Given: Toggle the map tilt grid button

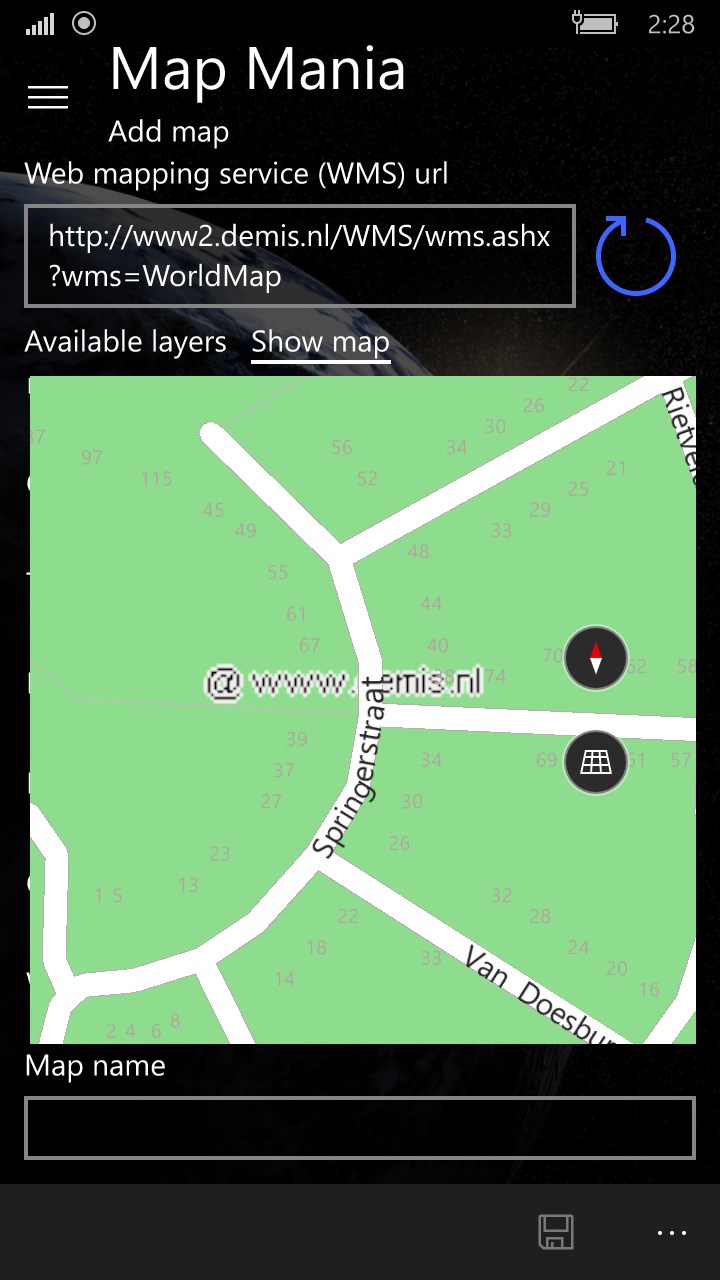Looking at the screenshot, I should tap(596, 763).
